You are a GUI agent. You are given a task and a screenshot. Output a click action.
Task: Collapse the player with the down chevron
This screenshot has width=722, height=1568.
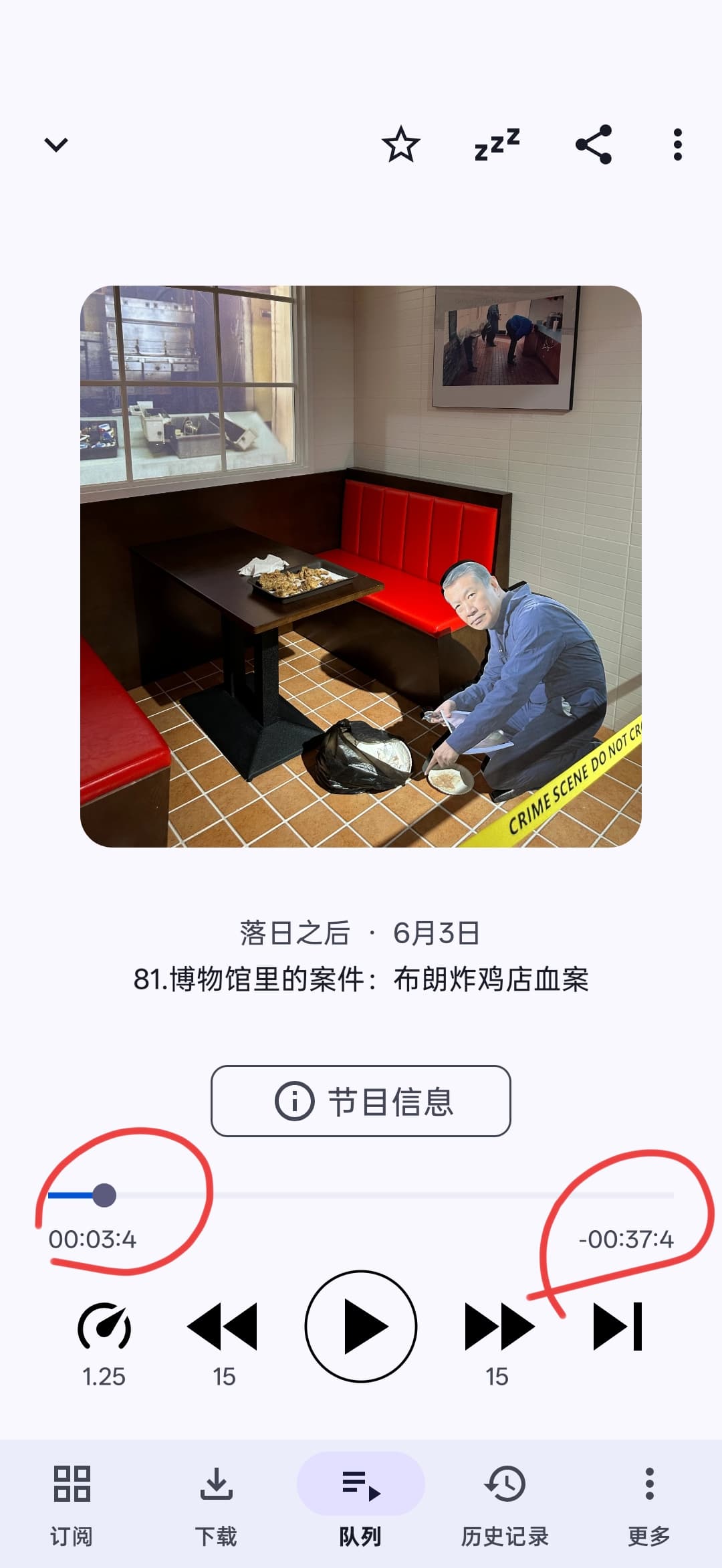pos(56,144)
